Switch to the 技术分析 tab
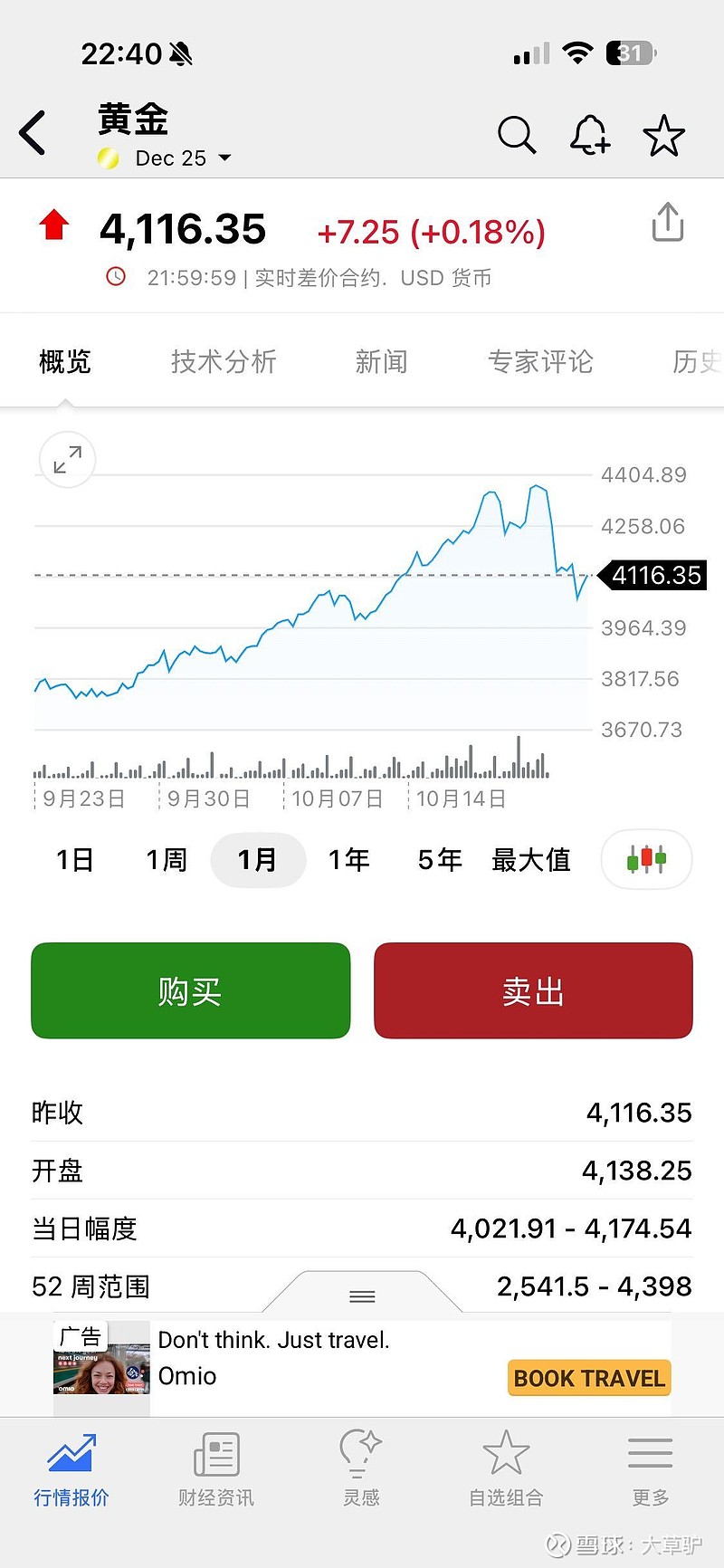The height and width of the screenshot is (1568, 724). click(223, 361)
